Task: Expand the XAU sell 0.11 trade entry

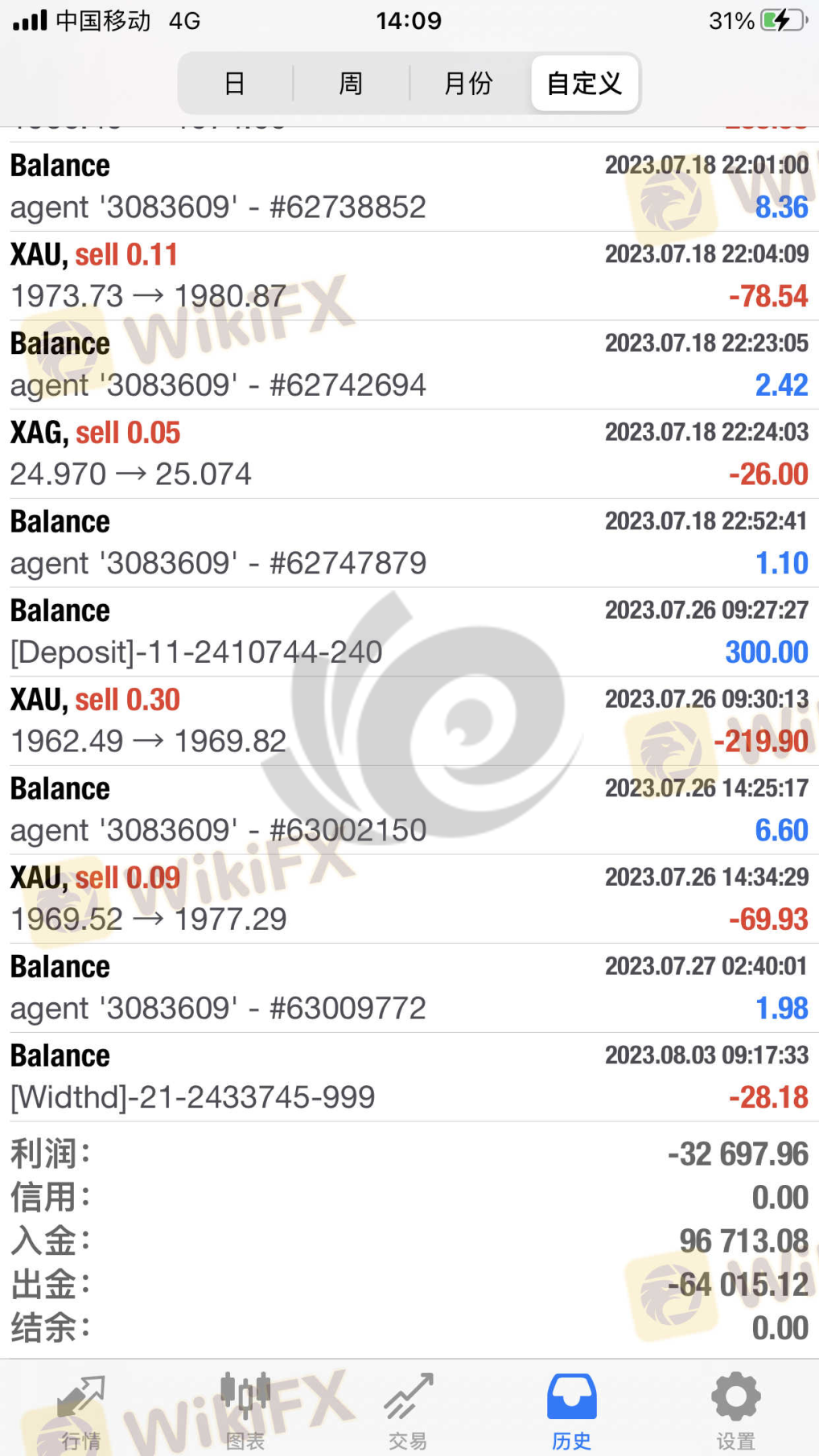Action: point(409,276)
